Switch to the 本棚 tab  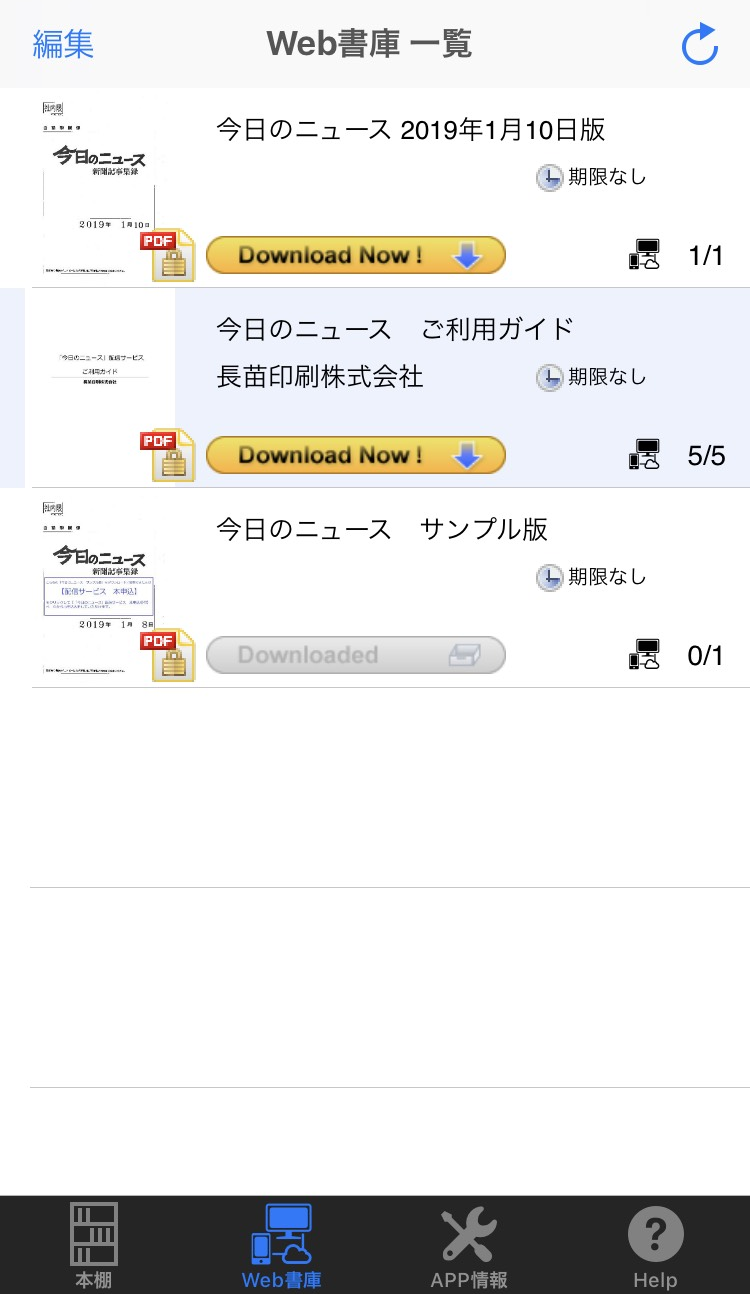pos(93,1245)
